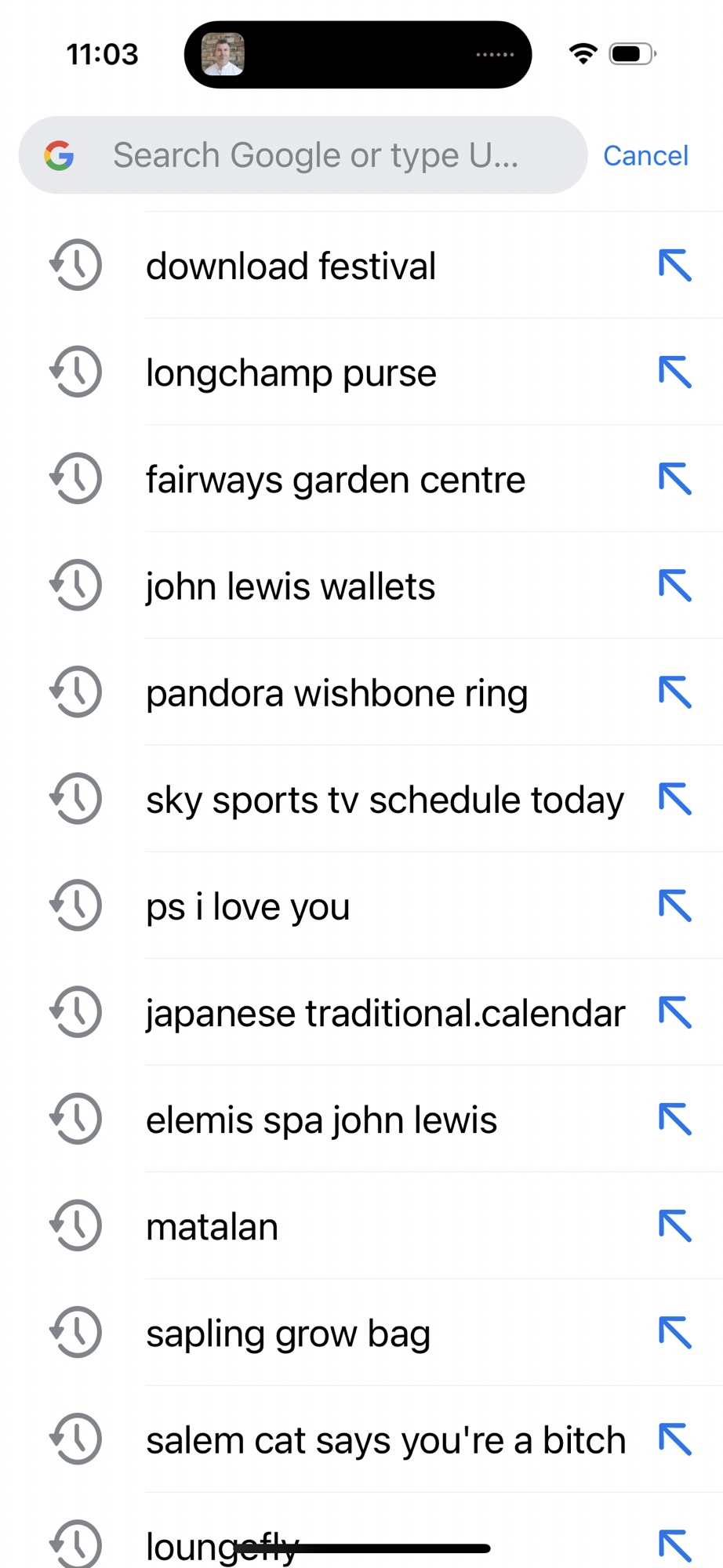Search again for 'fairways garden centre'
This screenshot has width=723, height=1568.
click(335, 479)
